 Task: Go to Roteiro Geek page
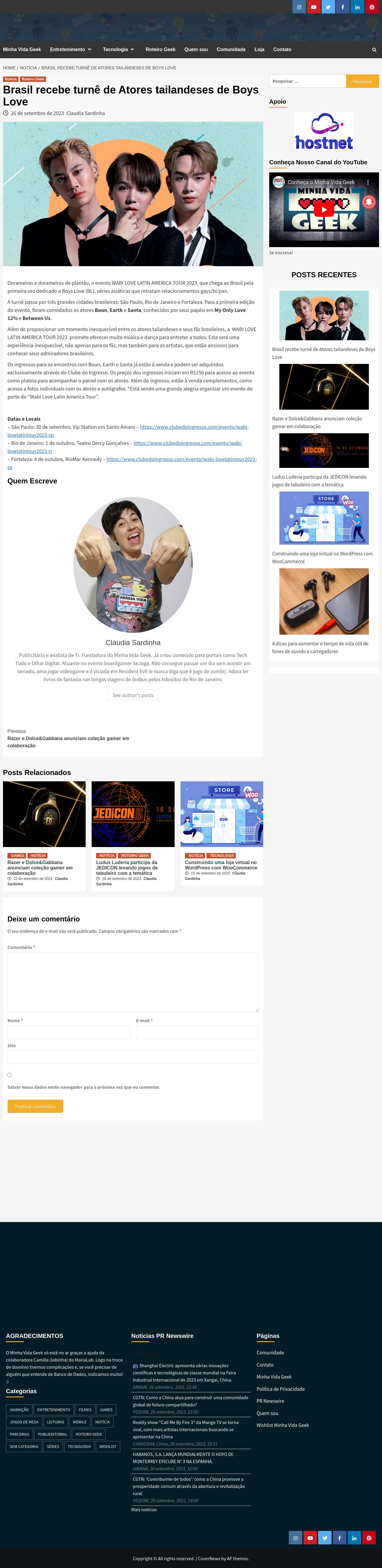(161, 50)
